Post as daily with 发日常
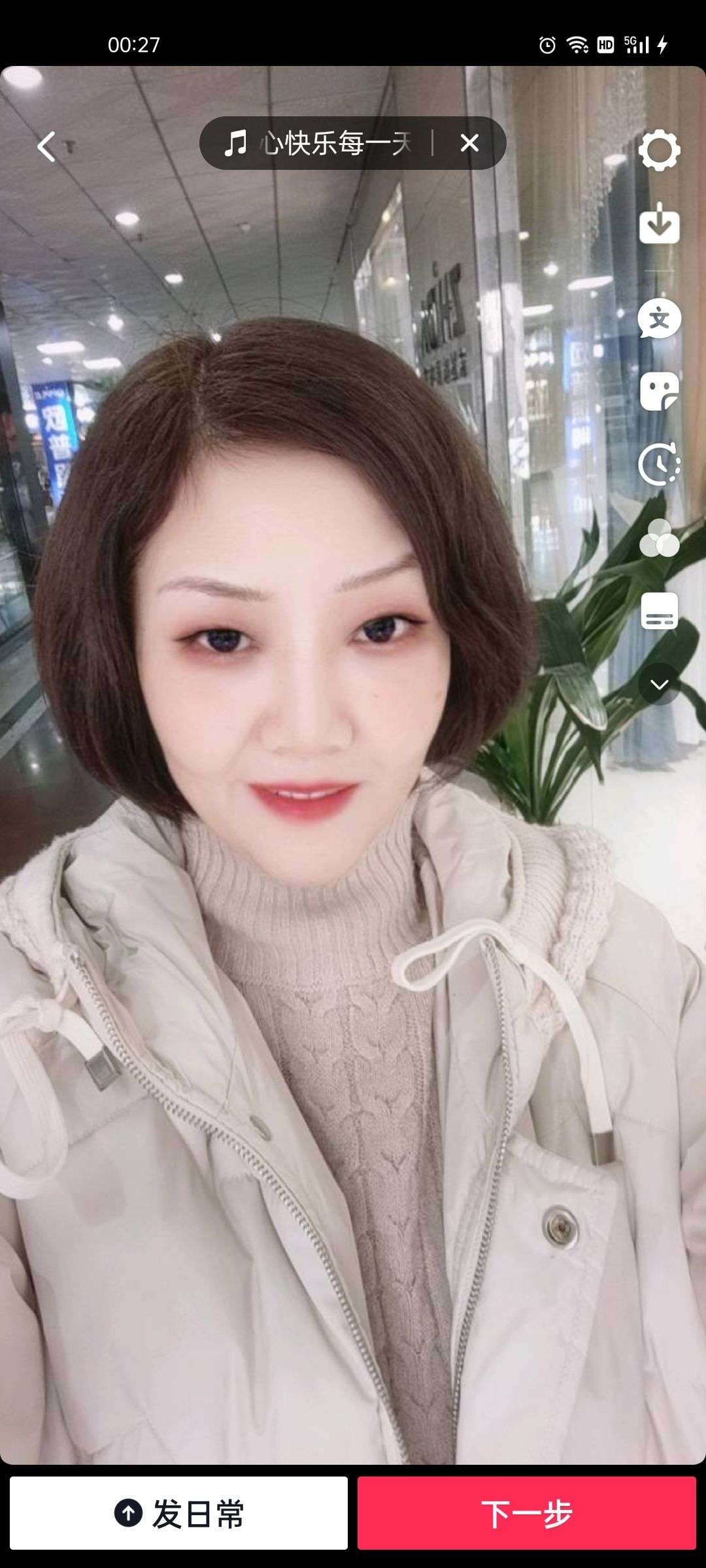 pos(178,1513)
